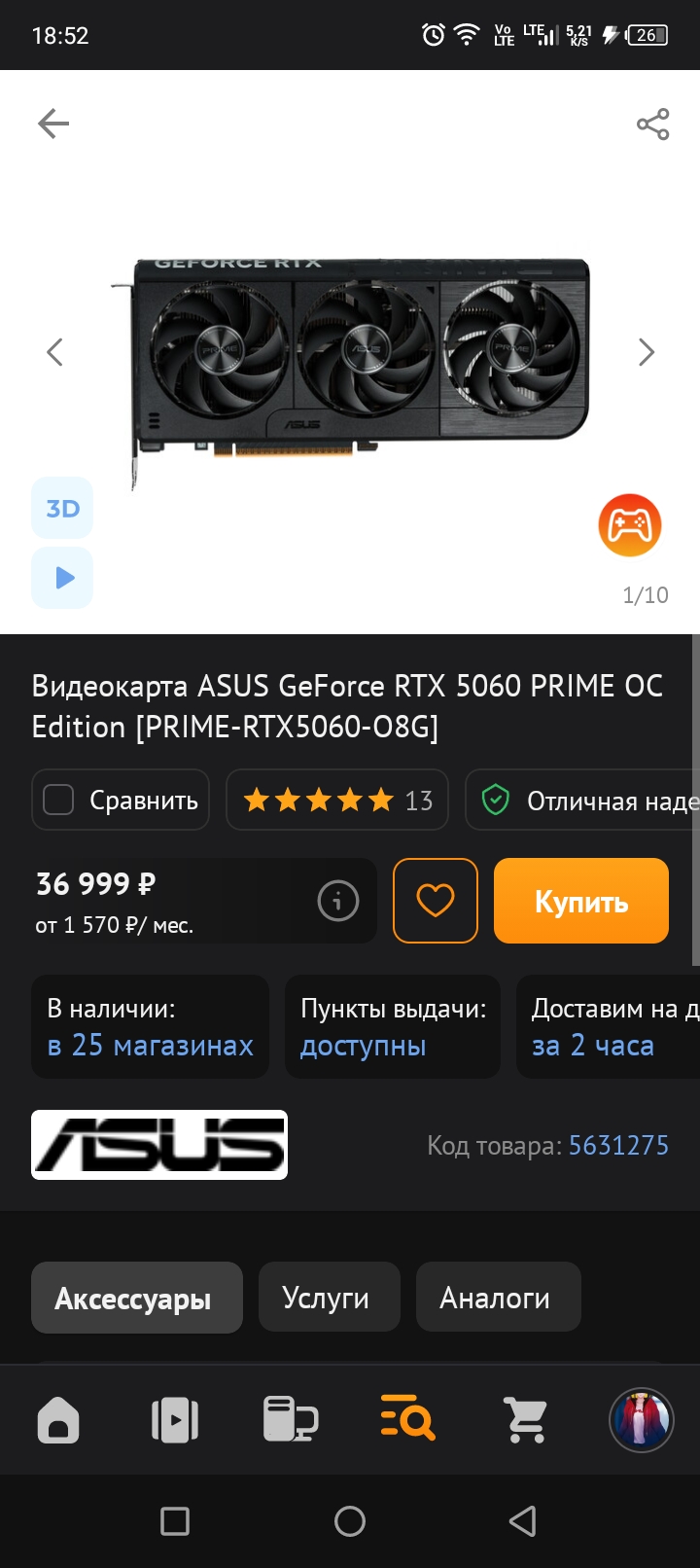This screenshot has height=1568, width=700.
Task: Switch to the Услуги tab
Action: [x=329, y=1298]
